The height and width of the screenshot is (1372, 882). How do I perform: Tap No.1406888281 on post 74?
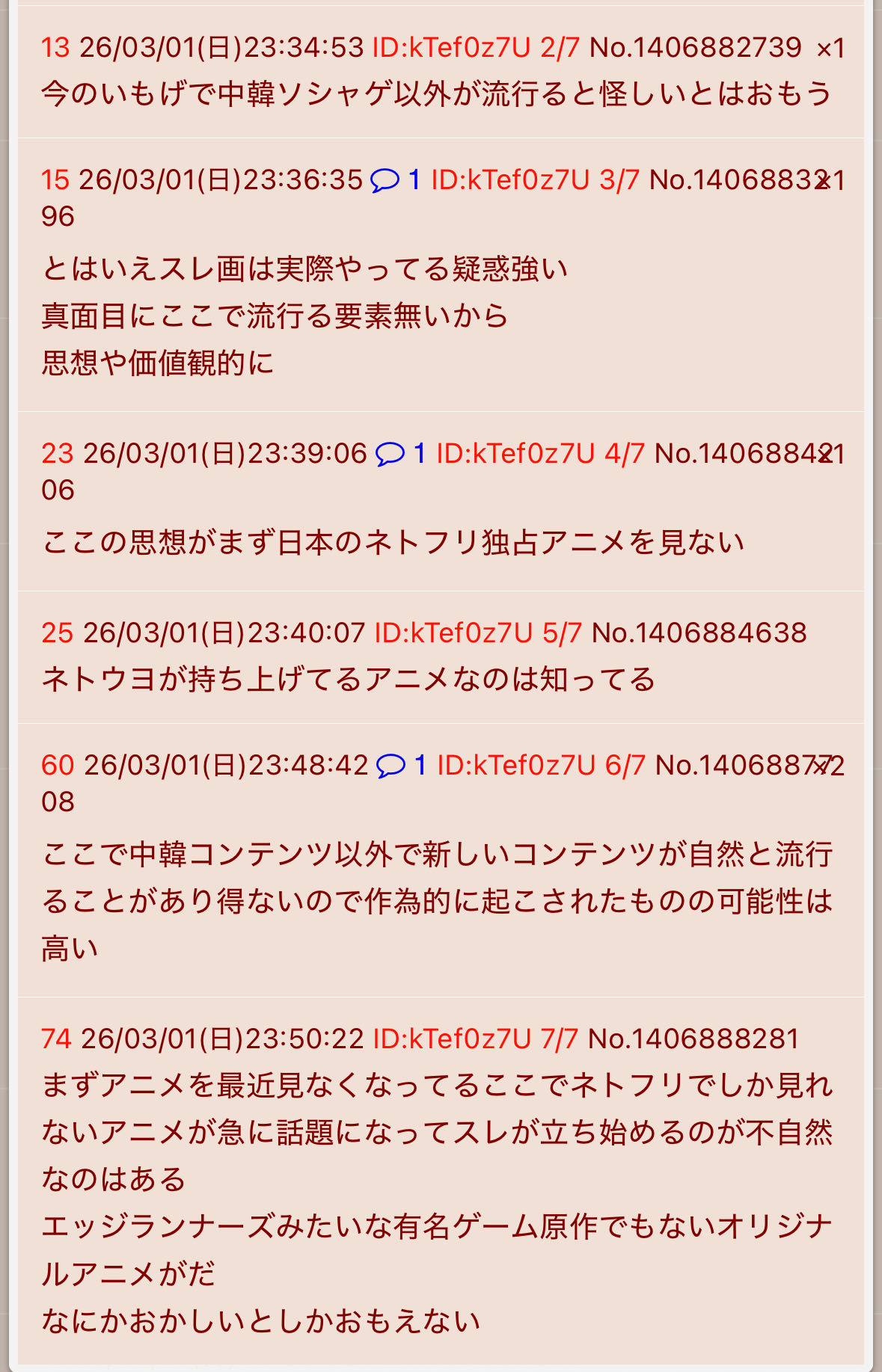[693, 1039]
